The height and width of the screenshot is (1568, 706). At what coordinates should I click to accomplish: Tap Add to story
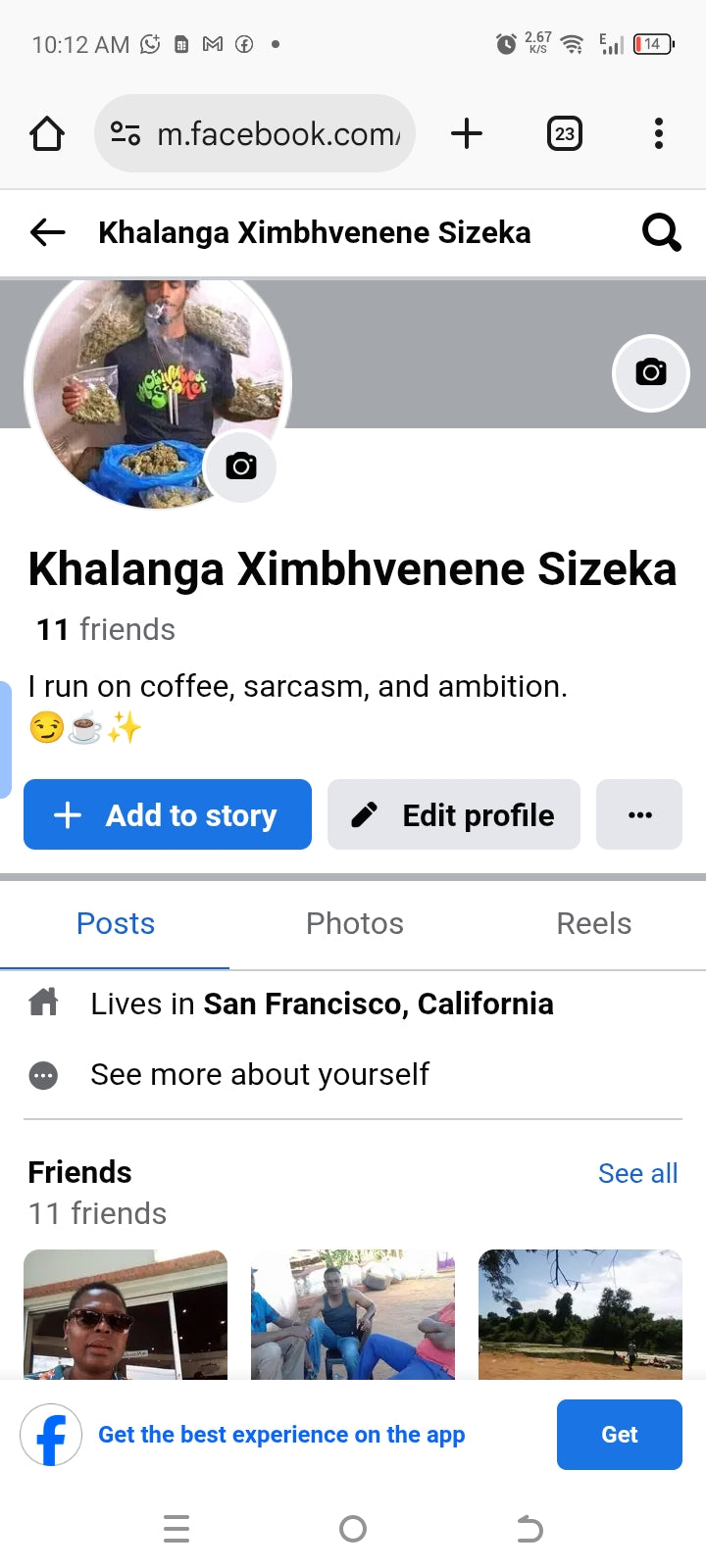pos(168,814)
